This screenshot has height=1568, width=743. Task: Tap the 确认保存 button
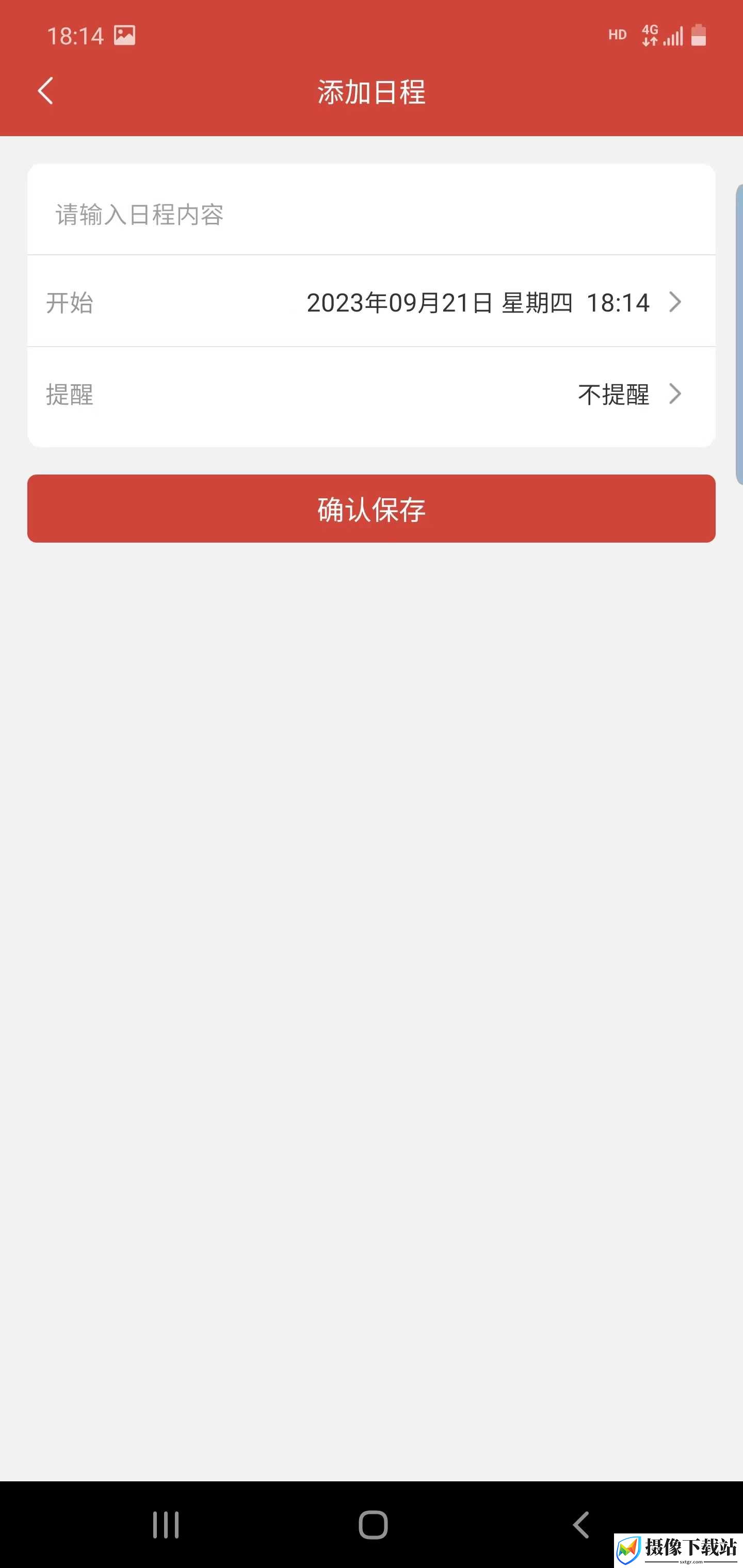pyautogui.click(x=372, y=509)
